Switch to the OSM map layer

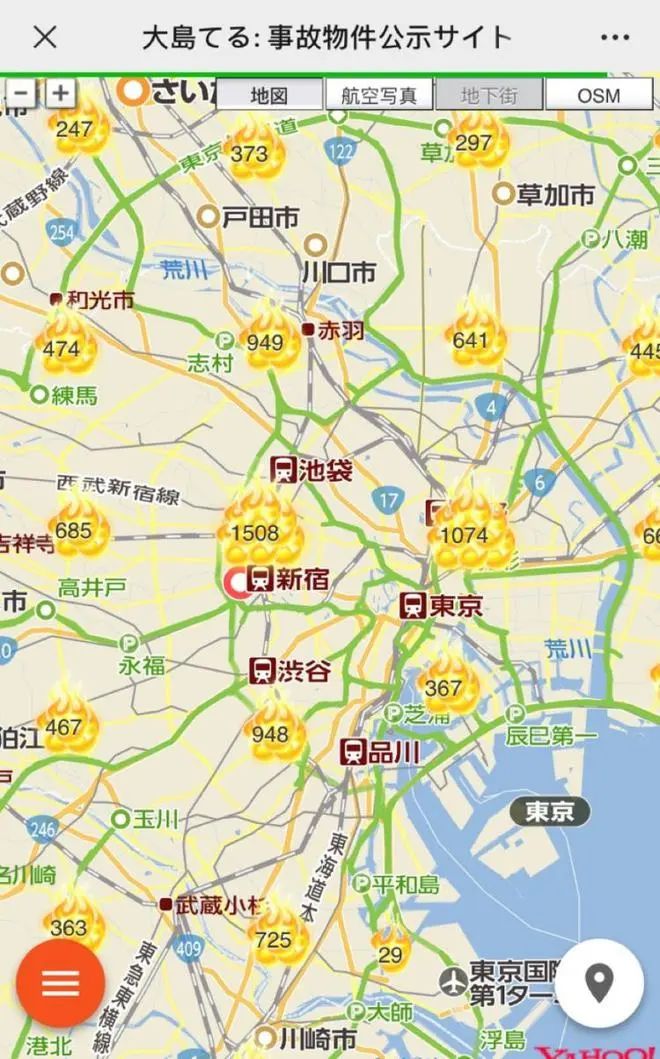click(x=599, y=95)
